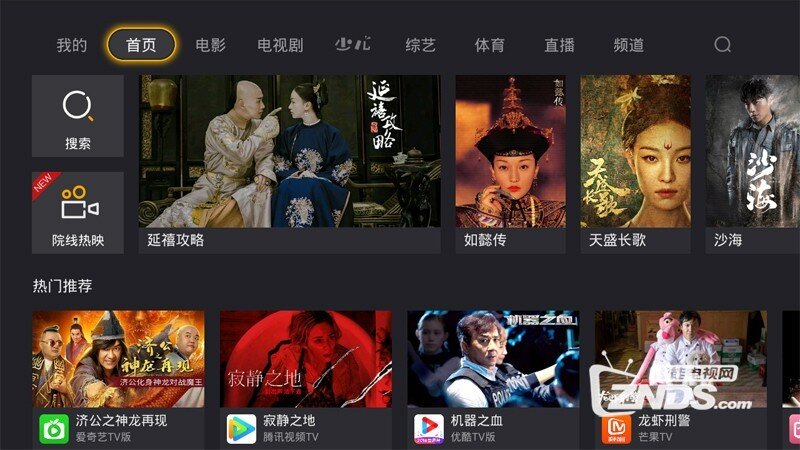Open the search magnifier icon in top bar
The image size is (800, 450).
[722, 45]
